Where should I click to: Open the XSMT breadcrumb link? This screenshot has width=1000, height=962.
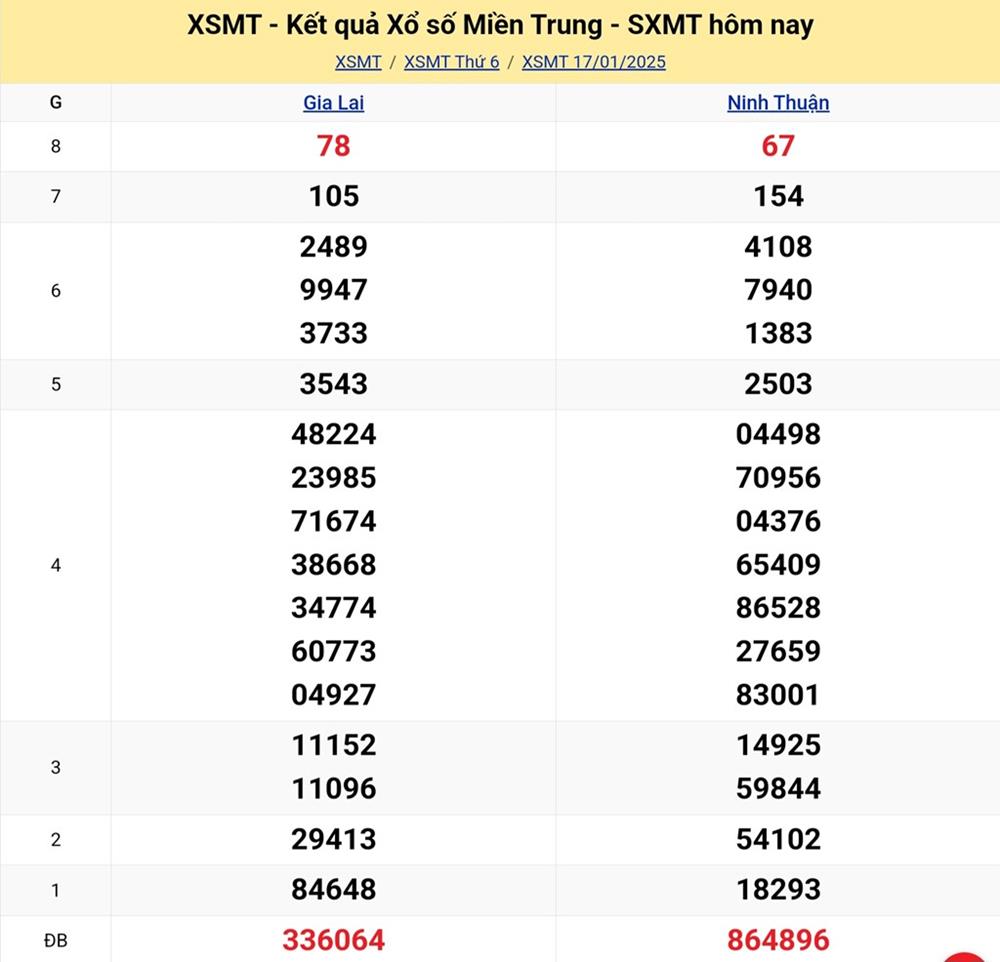click(358, 62)
